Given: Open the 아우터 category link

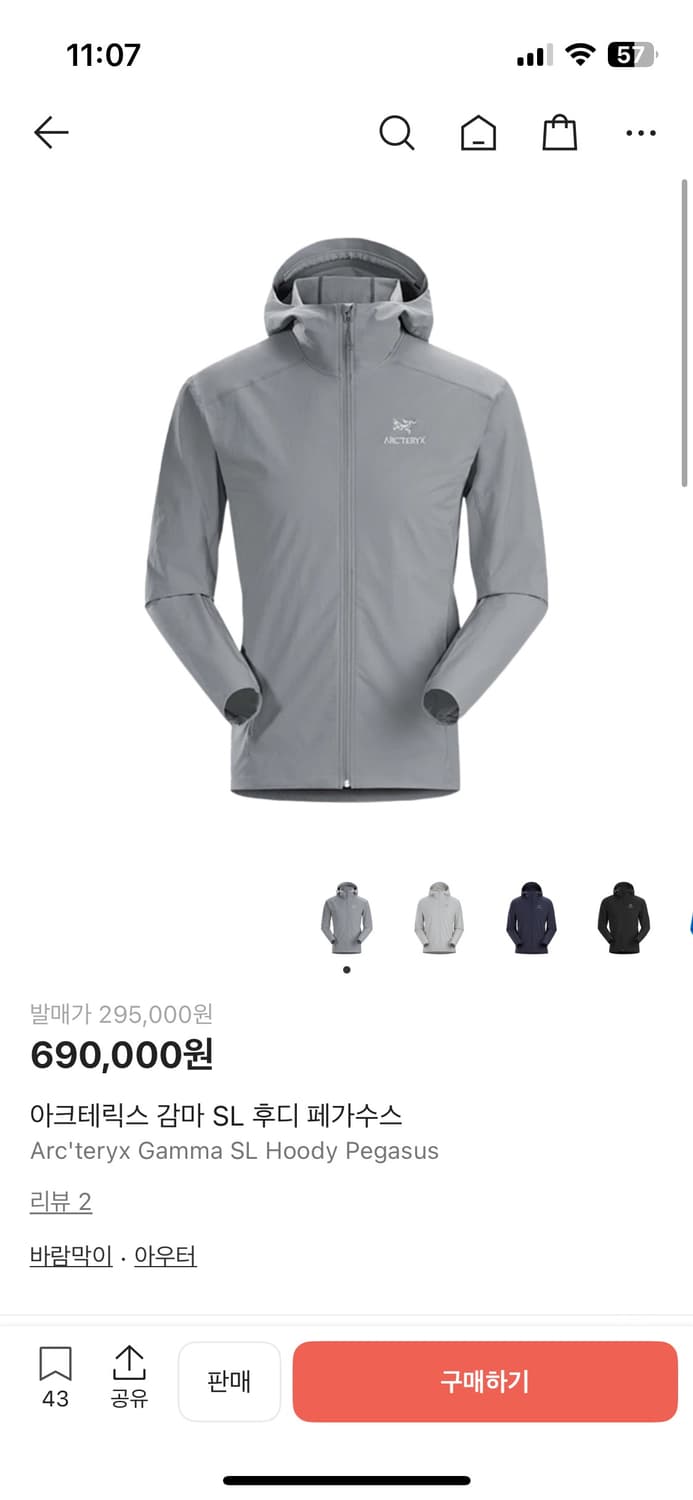Looking at the screenshot, I should point(165,1256).
